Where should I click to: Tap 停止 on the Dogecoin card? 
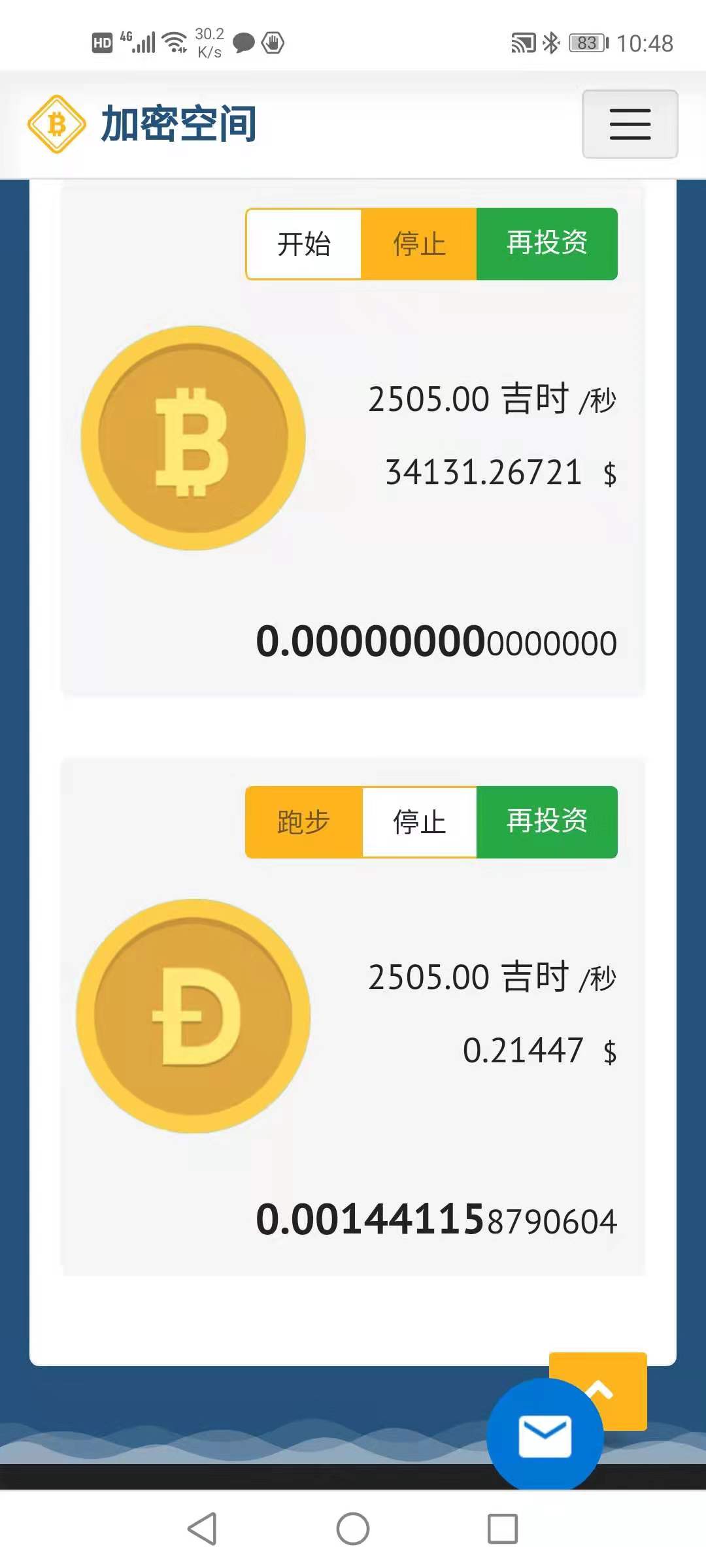click(419, 822)
